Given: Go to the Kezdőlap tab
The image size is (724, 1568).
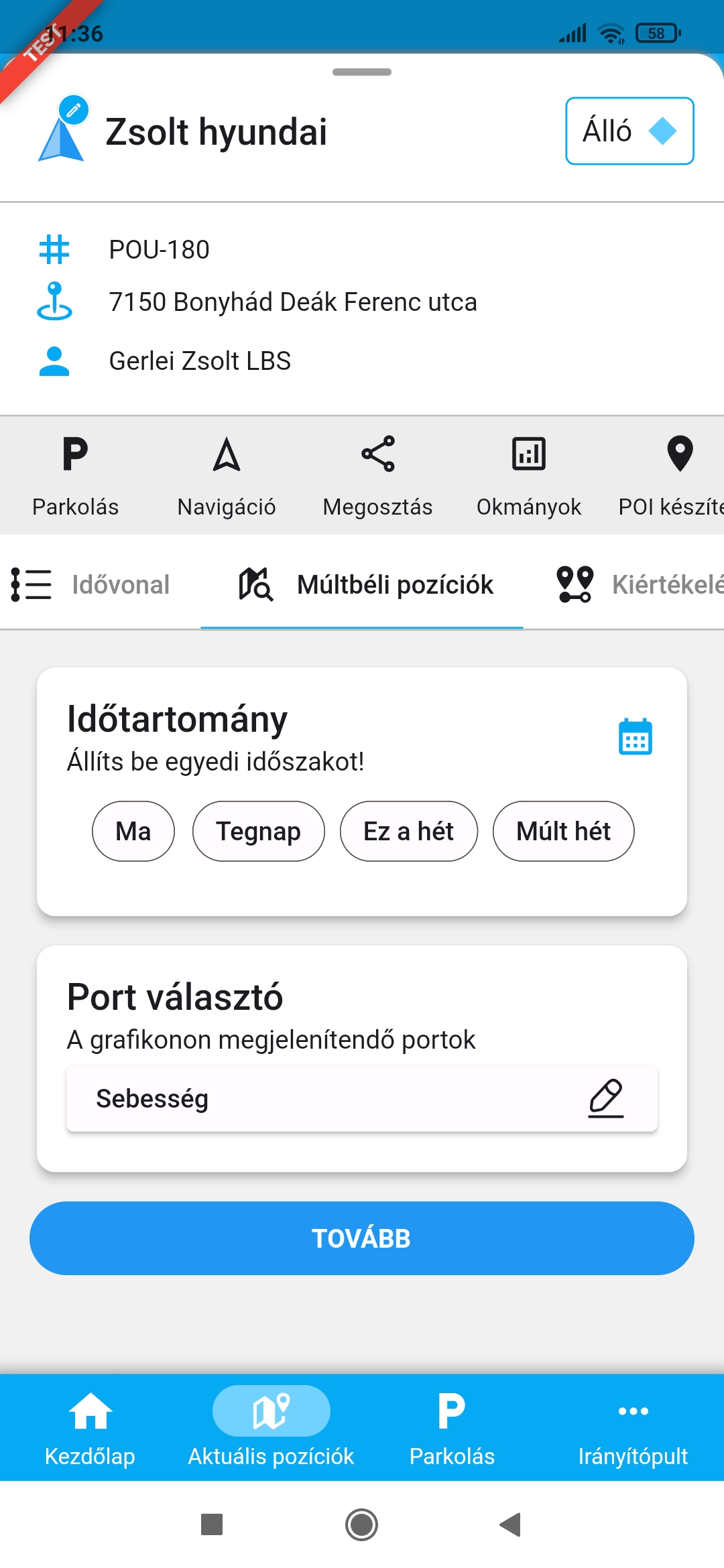Looking at the screenshot, I should tap(90, 1427).
